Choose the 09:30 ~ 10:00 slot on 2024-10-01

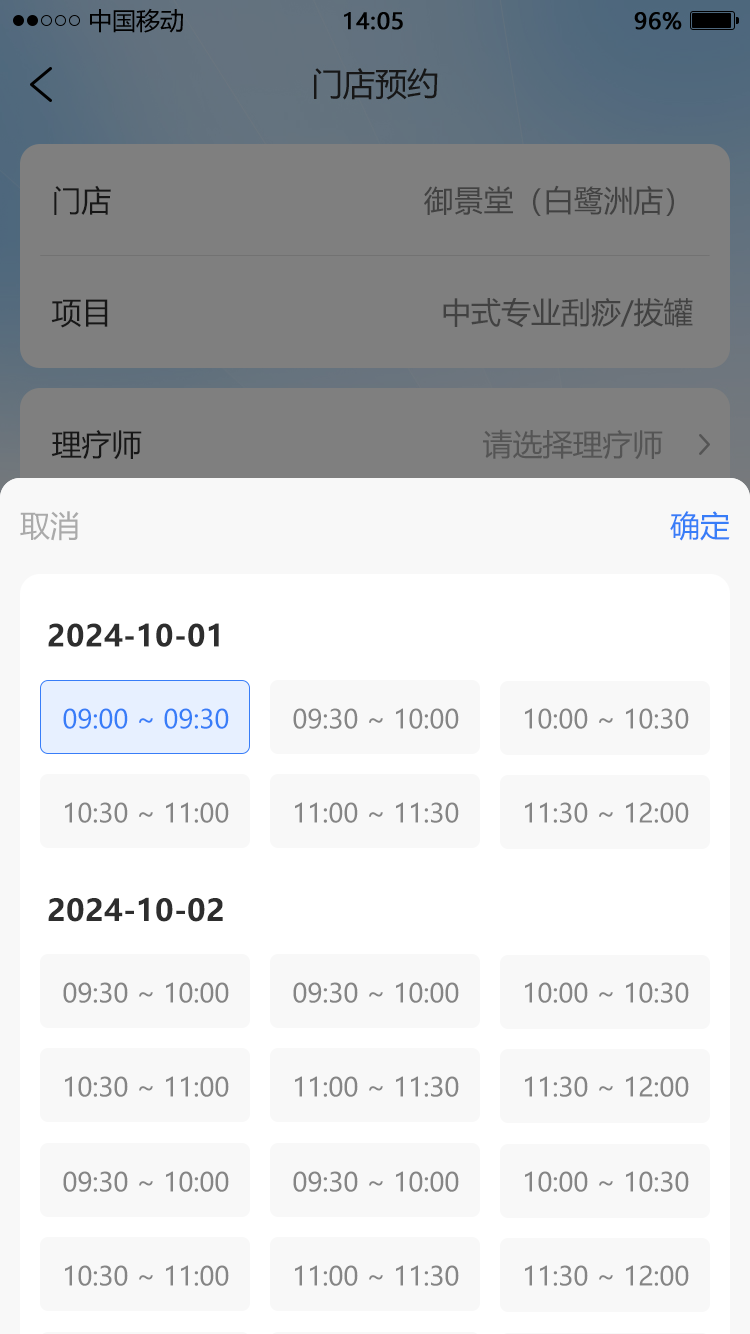pyautogui.click(x=375, y=718)
